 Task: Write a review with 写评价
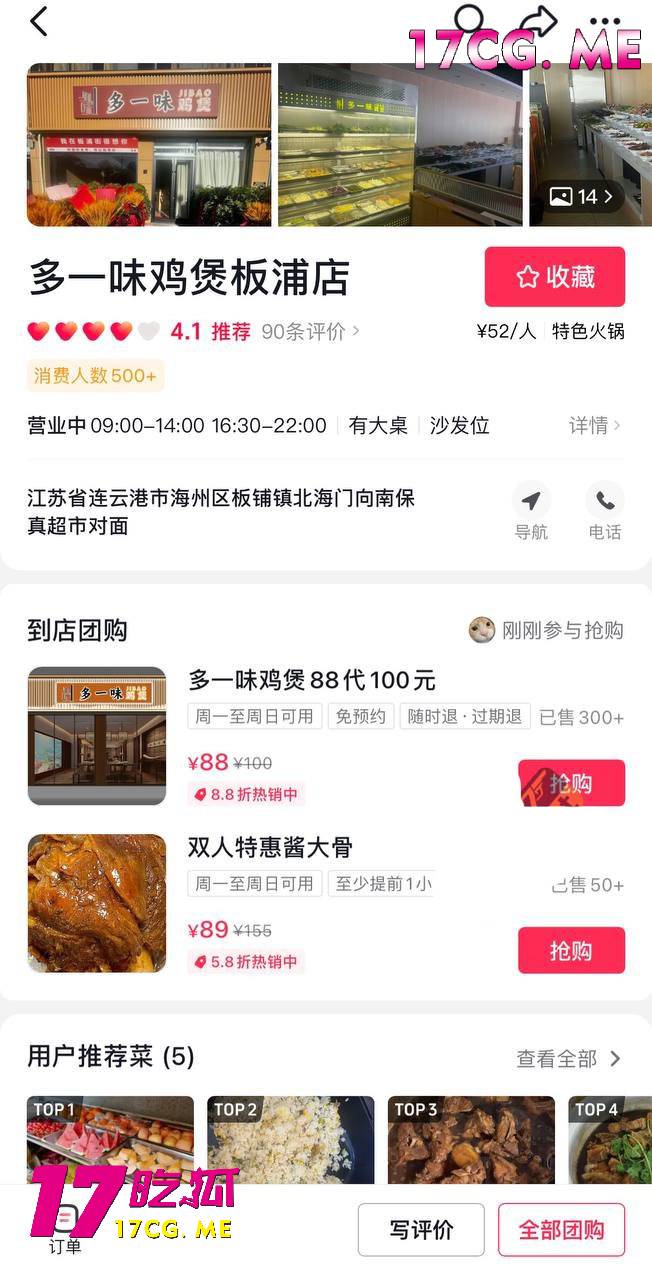coord(421,1229)
